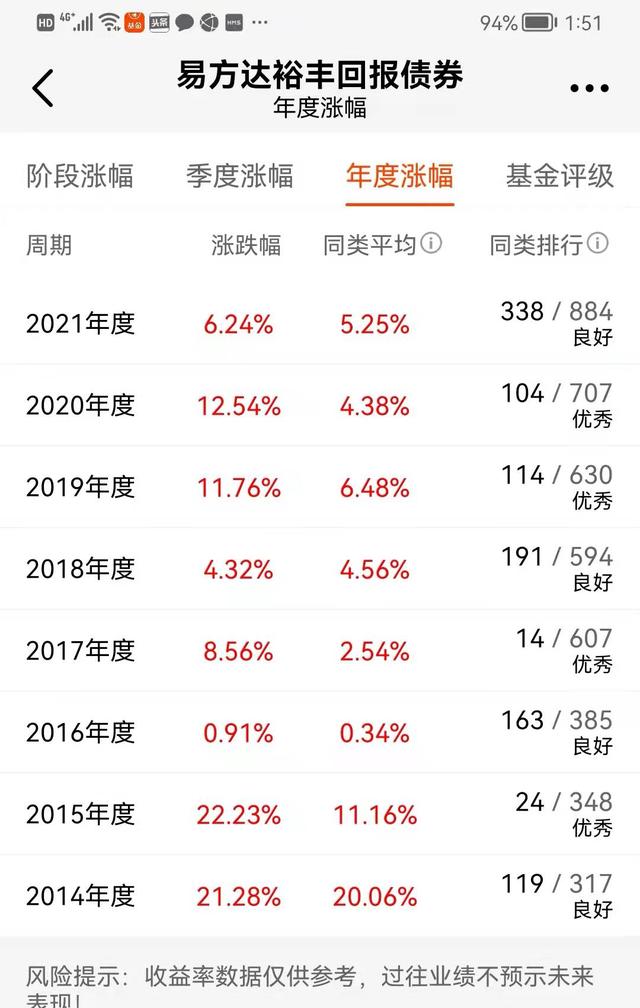The width and height of the screenshot is (640, 1008).
Task: Open the 基金评级 tab
Action: pyautogui.click(x=559, y=176)
